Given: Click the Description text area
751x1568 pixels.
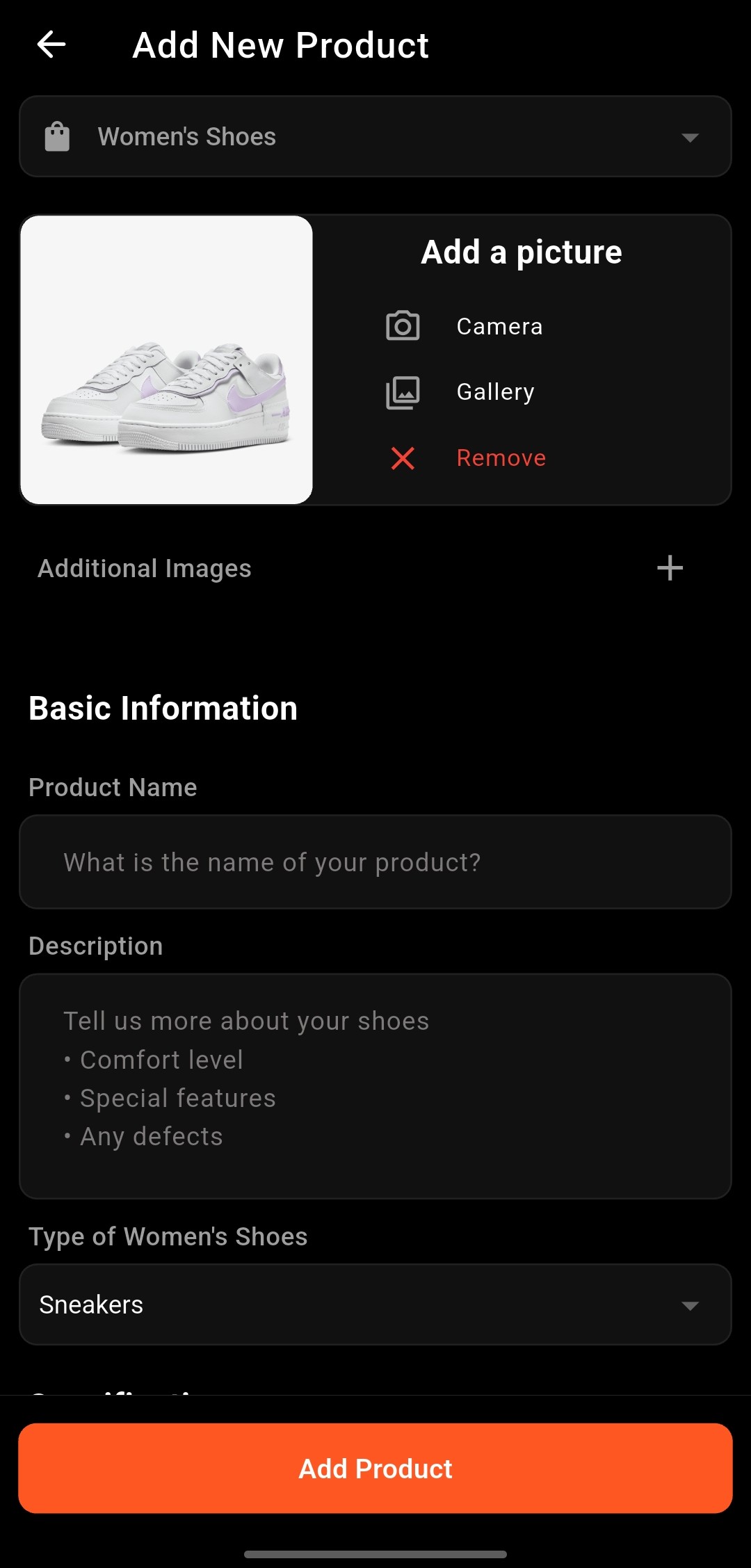Looking at the screenshot, I should (x=375, y=1085).
